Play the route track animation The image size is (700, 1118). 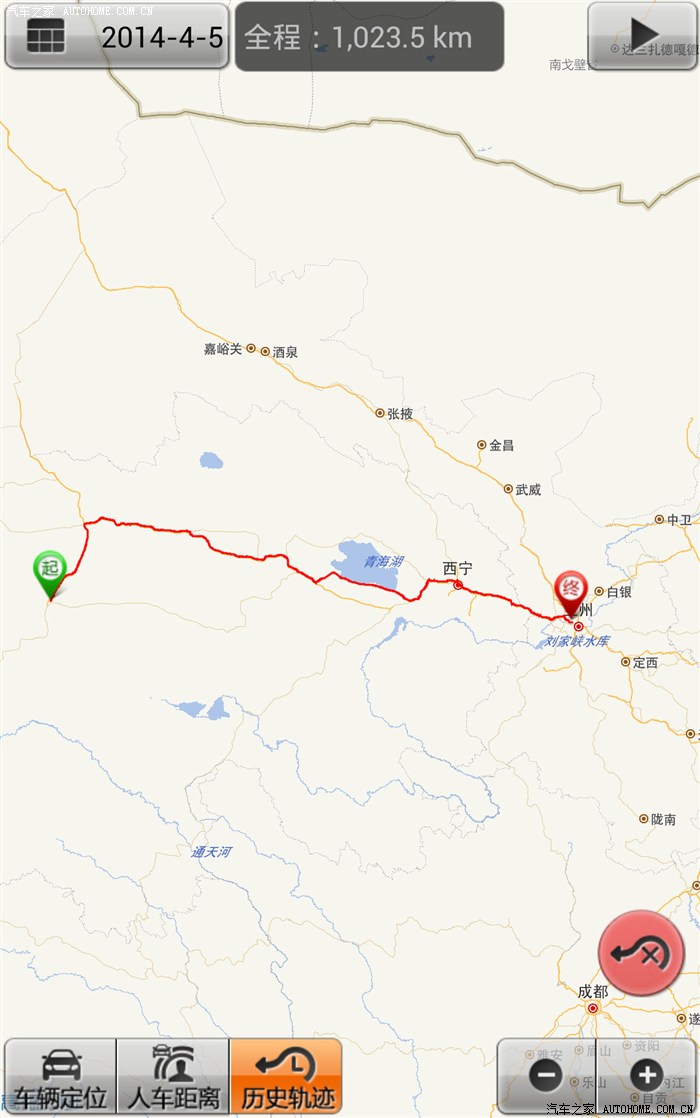[x=643, y=35]
